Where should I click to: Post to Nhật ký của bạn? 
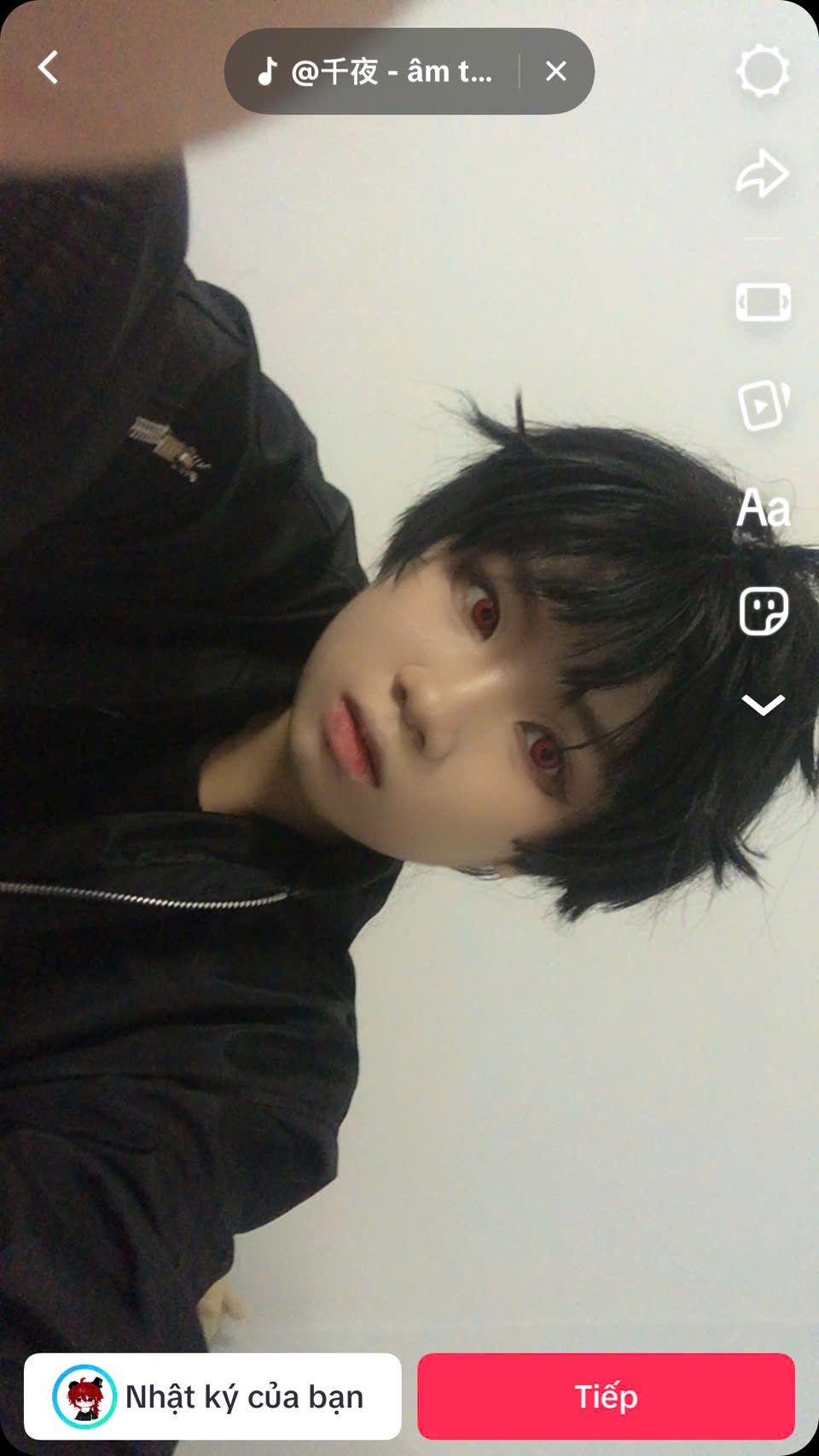coord(212,1396)
